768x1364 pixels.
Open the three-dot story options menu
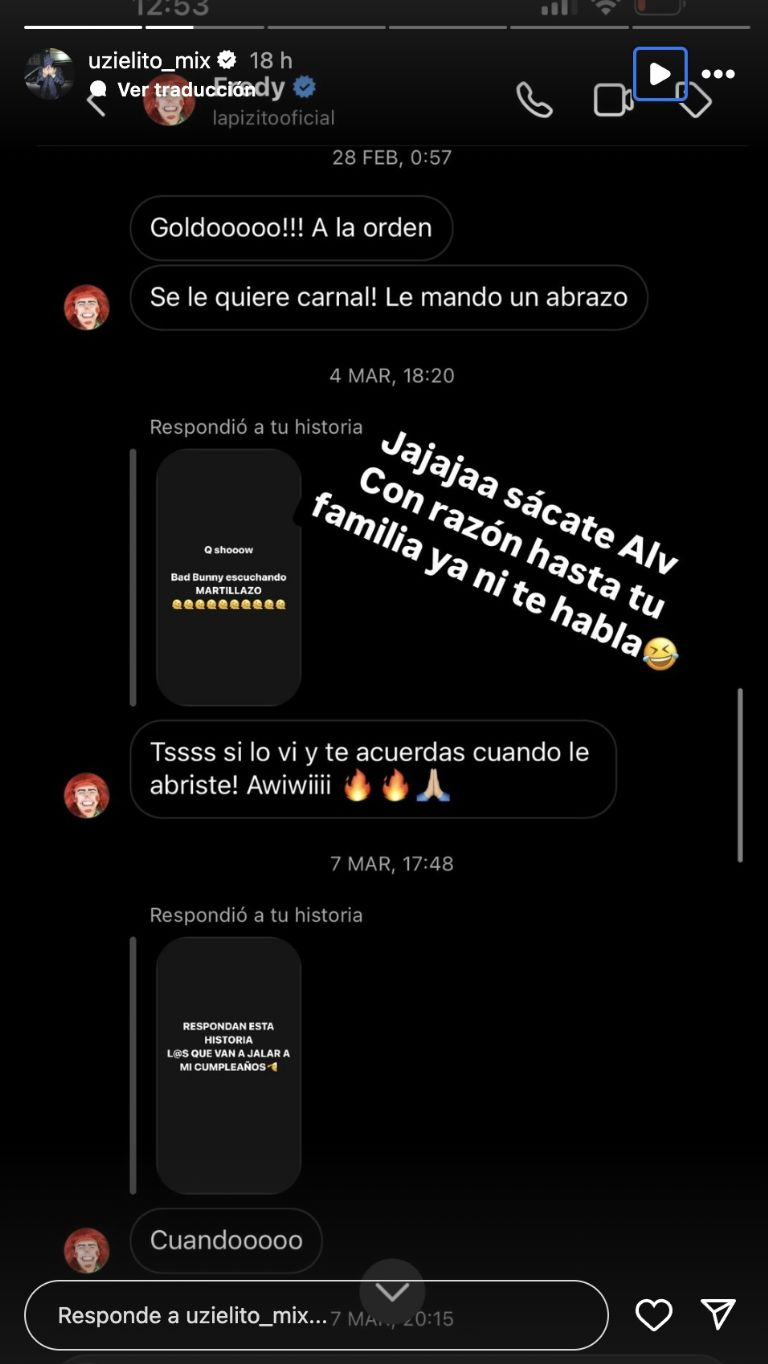coord(718,74)
